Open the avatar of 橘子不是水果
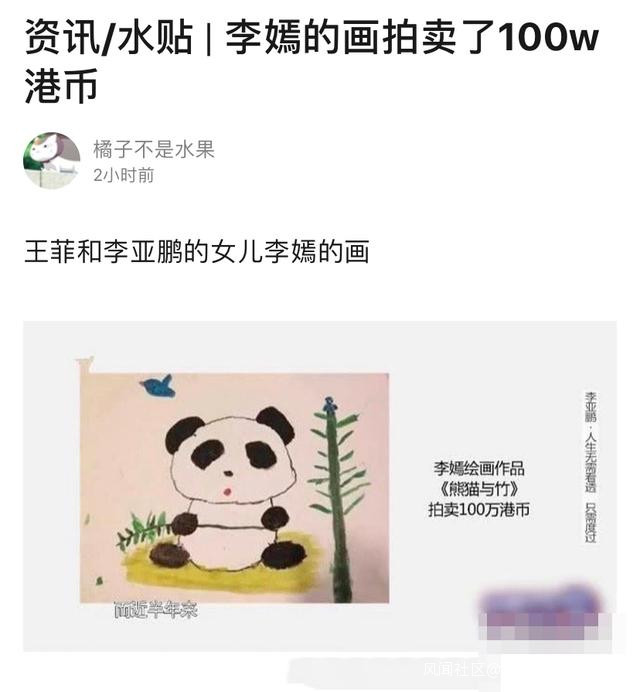This screenshot has width=640, height=692. tap(52, 160)
